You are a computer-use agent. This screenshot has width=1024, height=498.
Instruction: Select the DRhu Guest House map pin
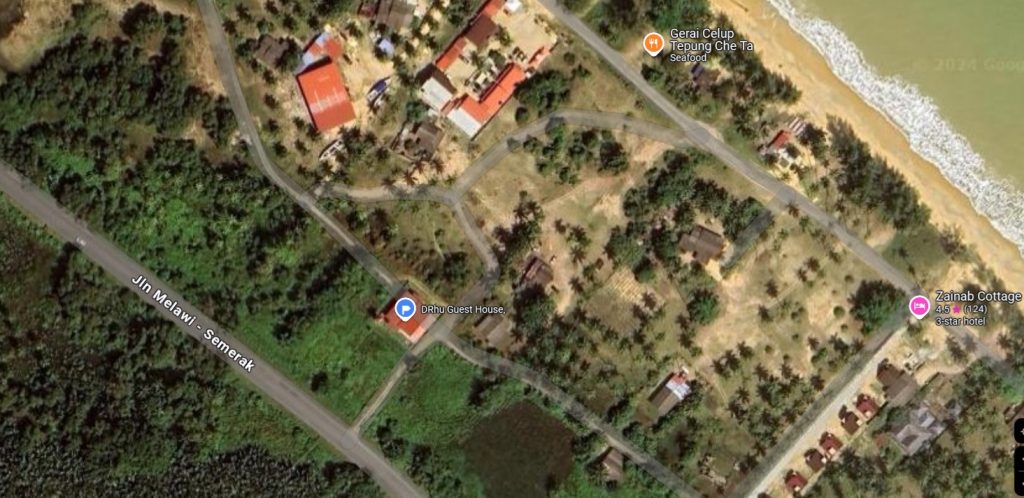pyautogui.click(x=405, y=308)
